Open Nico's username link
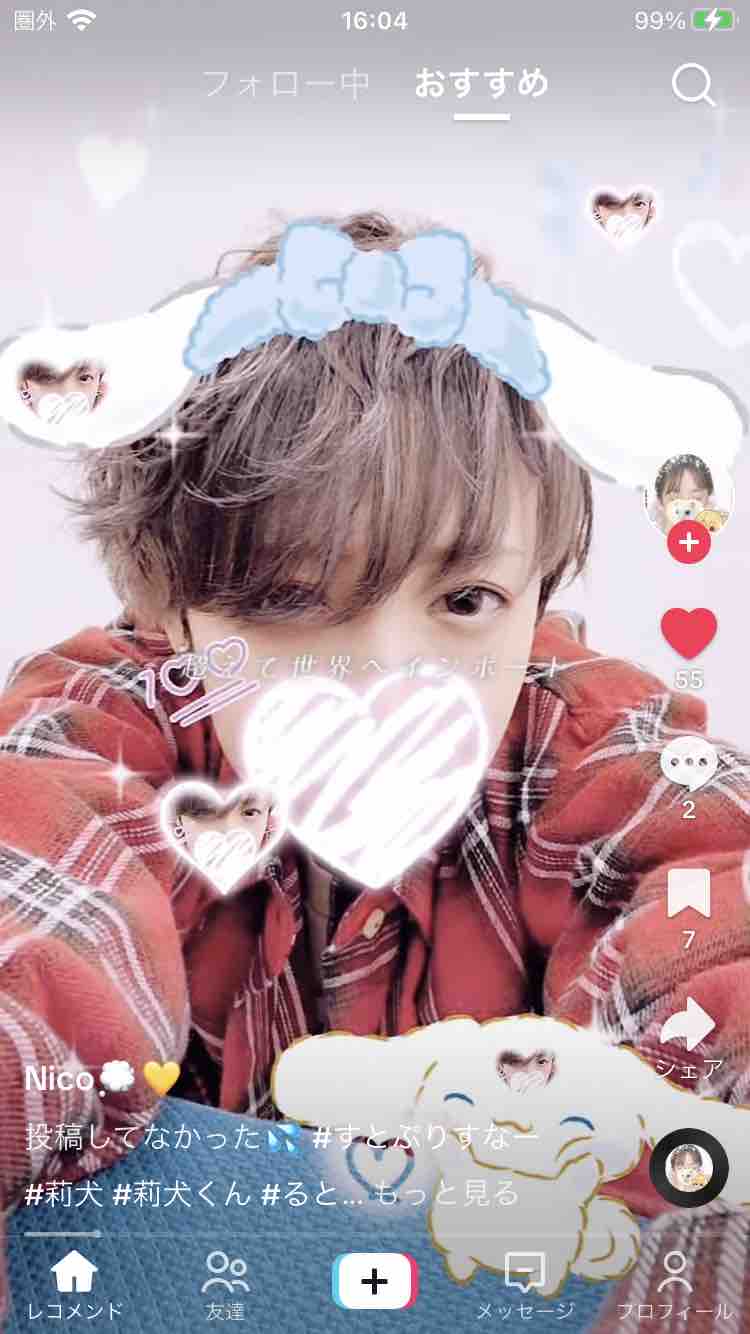 (x=59, y=1079)
